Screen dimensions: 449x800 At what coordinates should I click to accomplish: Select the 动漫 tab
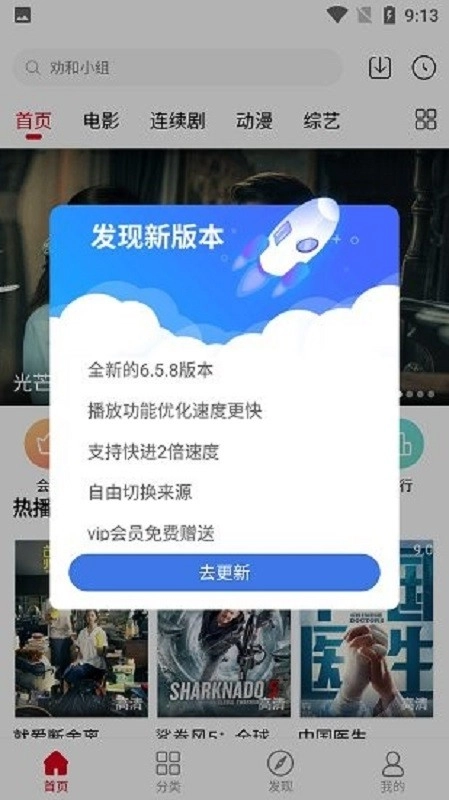[254, 121]
